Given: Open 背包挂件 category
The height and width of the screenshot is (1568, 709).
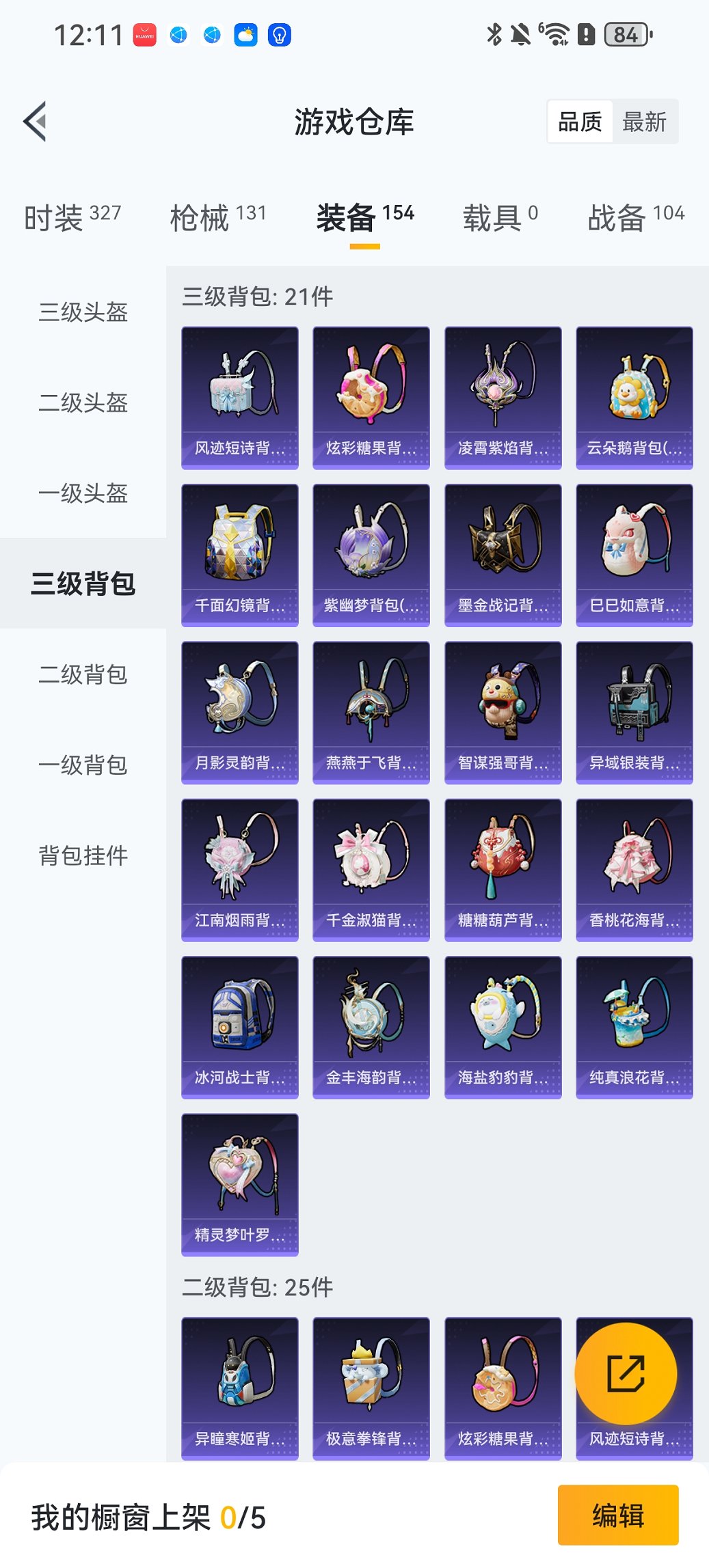Looking at the screenshot, I should [83, 855].
